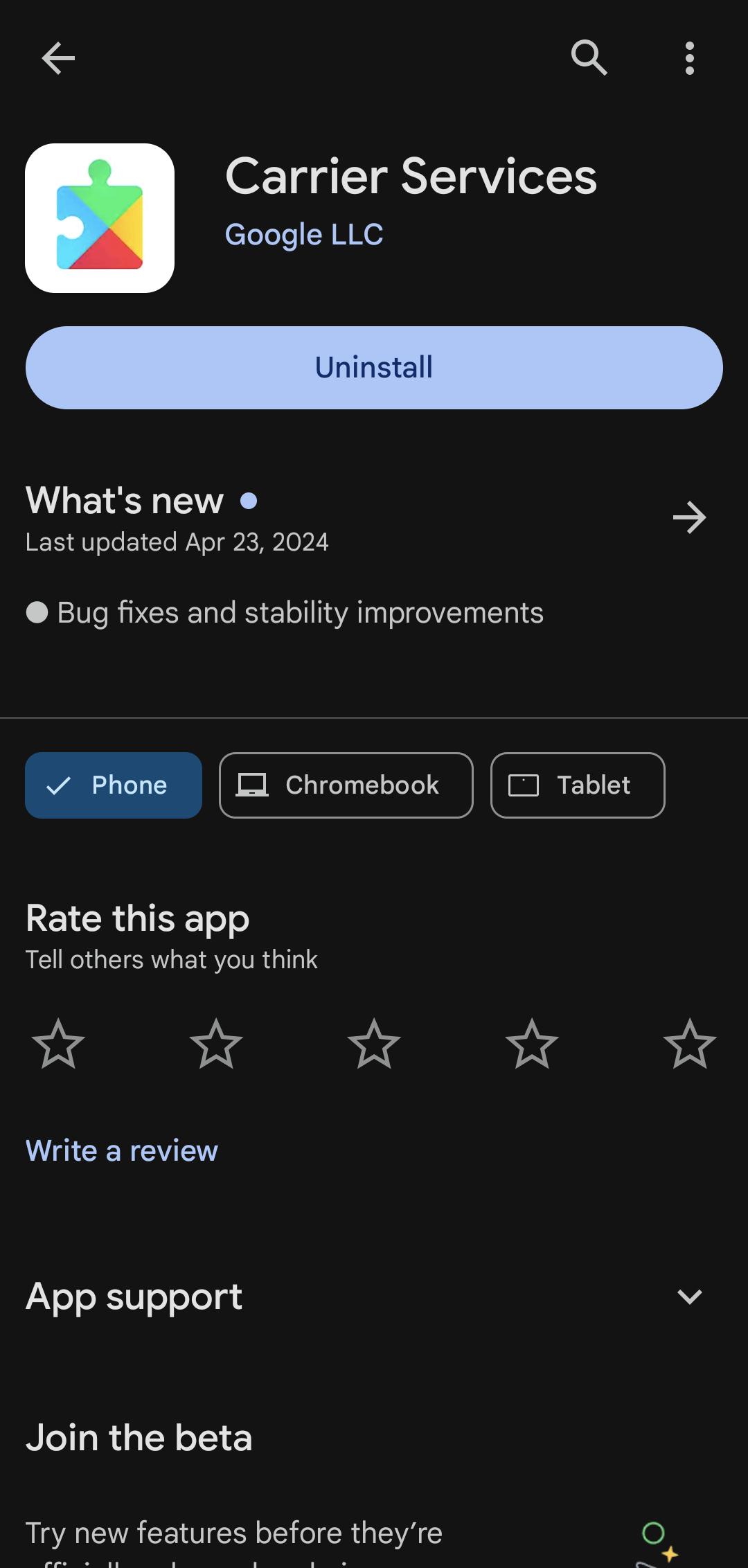Open the Play Store search
Screen dimensions: 748x1568
point(590,58)
